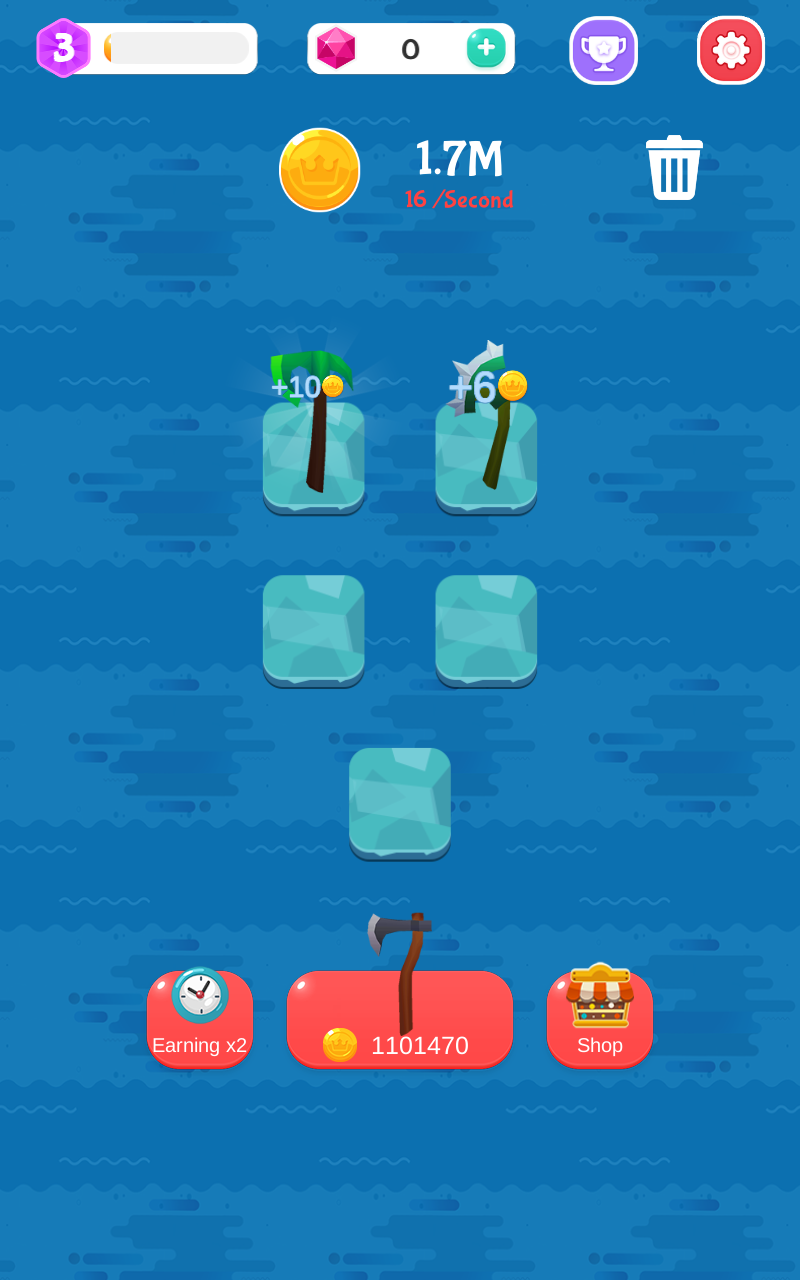Select the empty tile in the left middle row

click(x=313, y=630)
